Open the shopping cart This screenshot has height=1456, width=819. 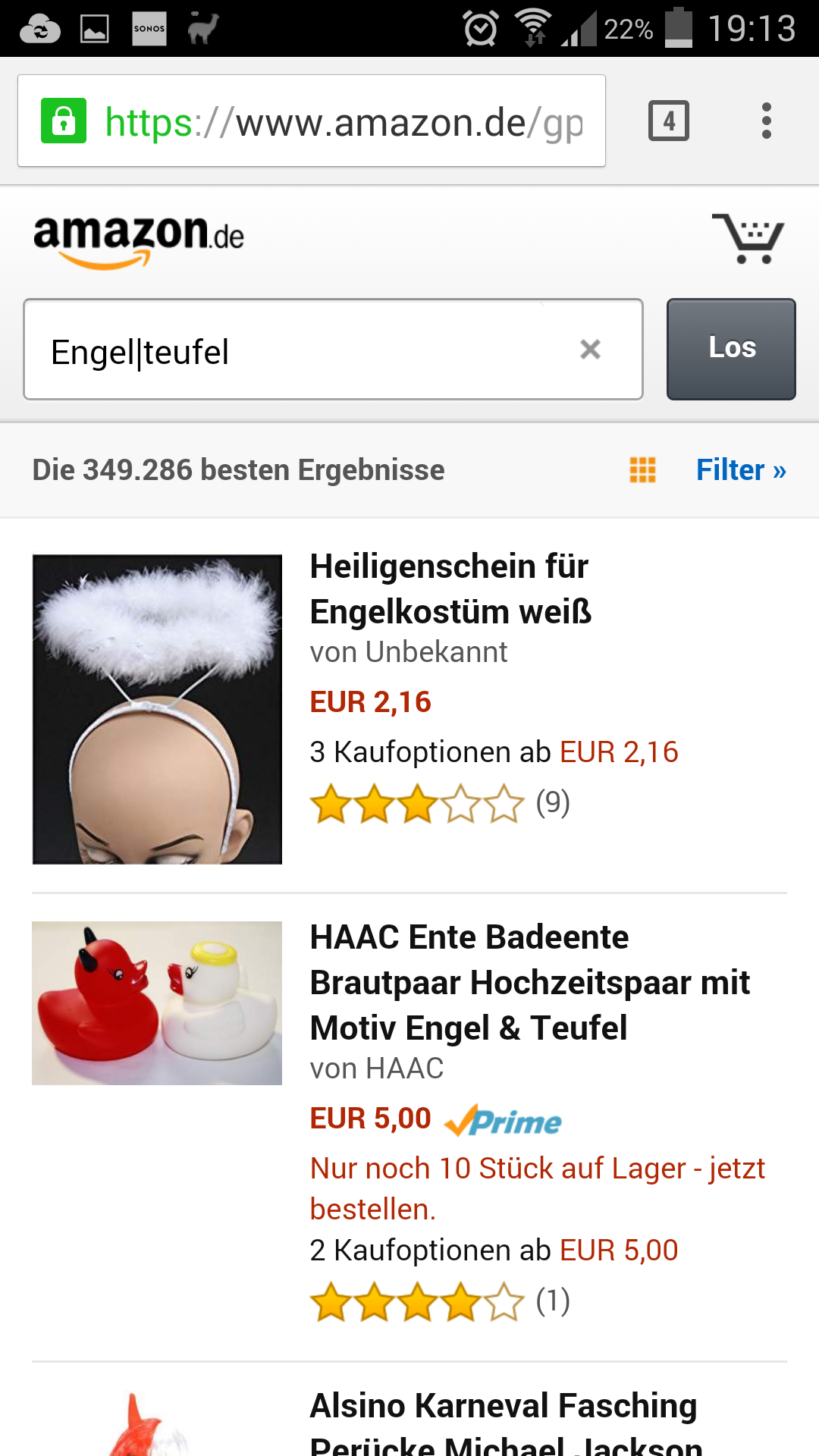pyautogui.click(x=748, y=239)
